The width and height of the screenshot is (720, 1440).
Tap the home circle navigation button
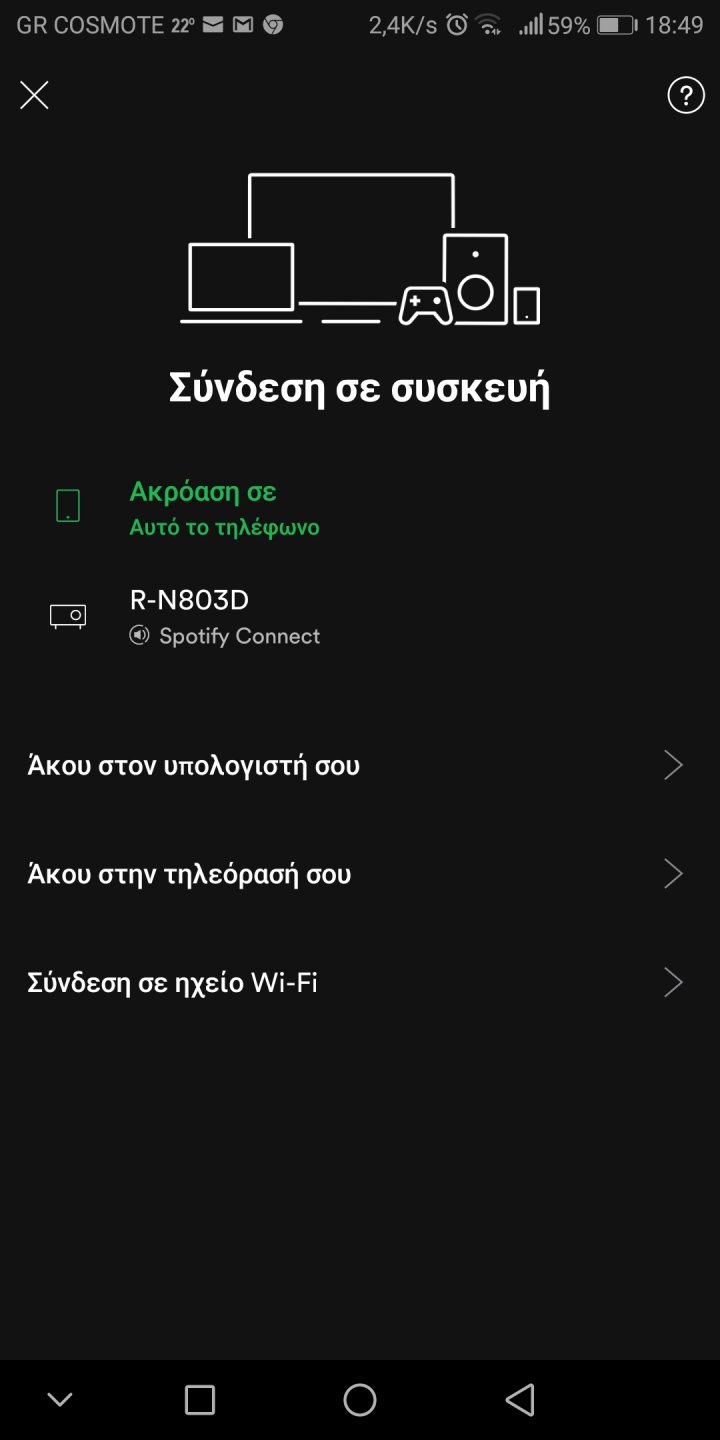pos(360,1400)
